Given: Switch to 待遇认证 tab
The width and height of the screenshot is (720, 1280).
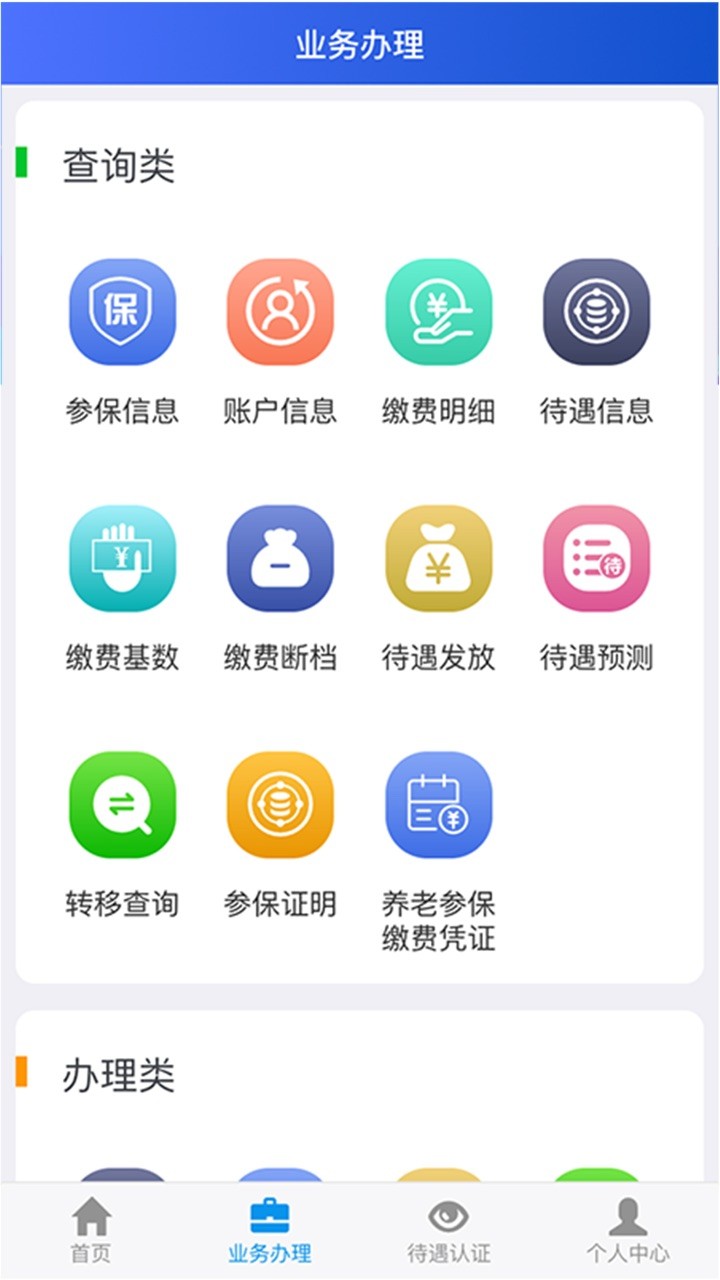Looking at the screenshot, I should (449, 1231).
